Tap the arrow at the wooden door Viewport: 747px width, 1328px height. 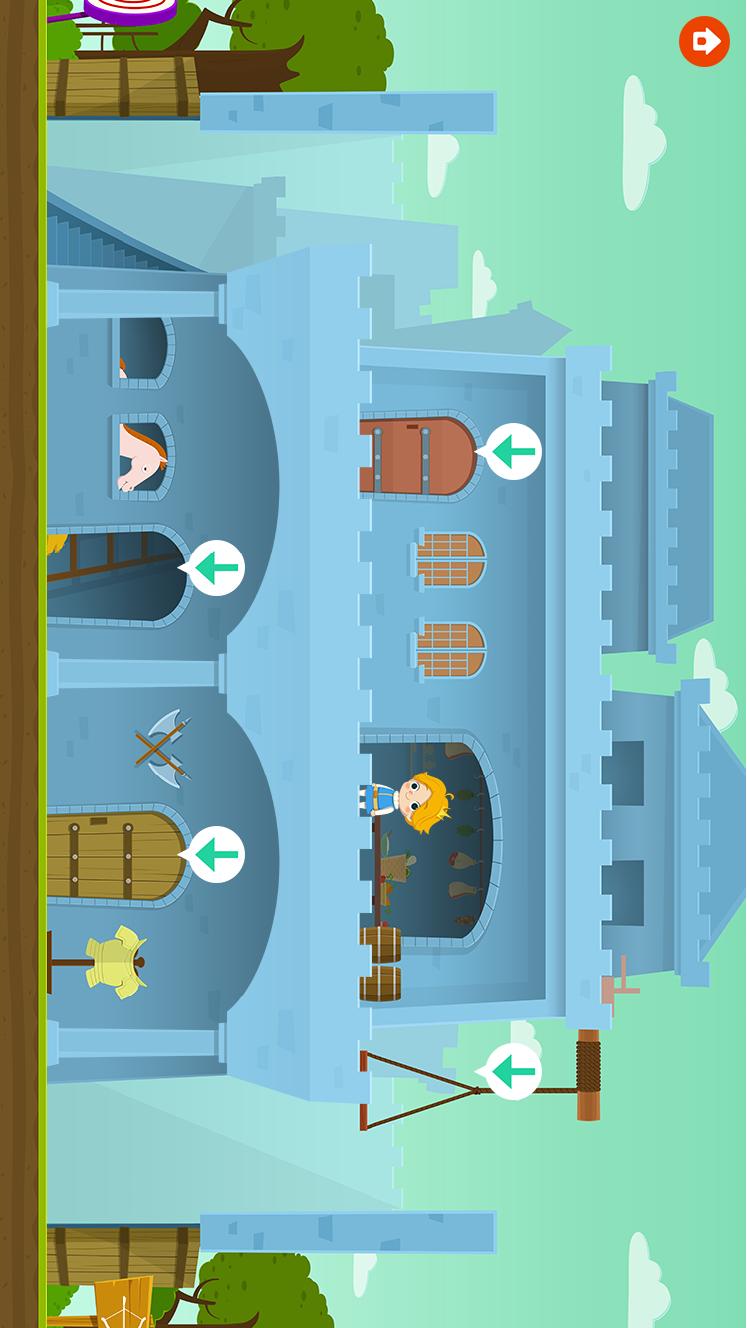tap(216, 855)
